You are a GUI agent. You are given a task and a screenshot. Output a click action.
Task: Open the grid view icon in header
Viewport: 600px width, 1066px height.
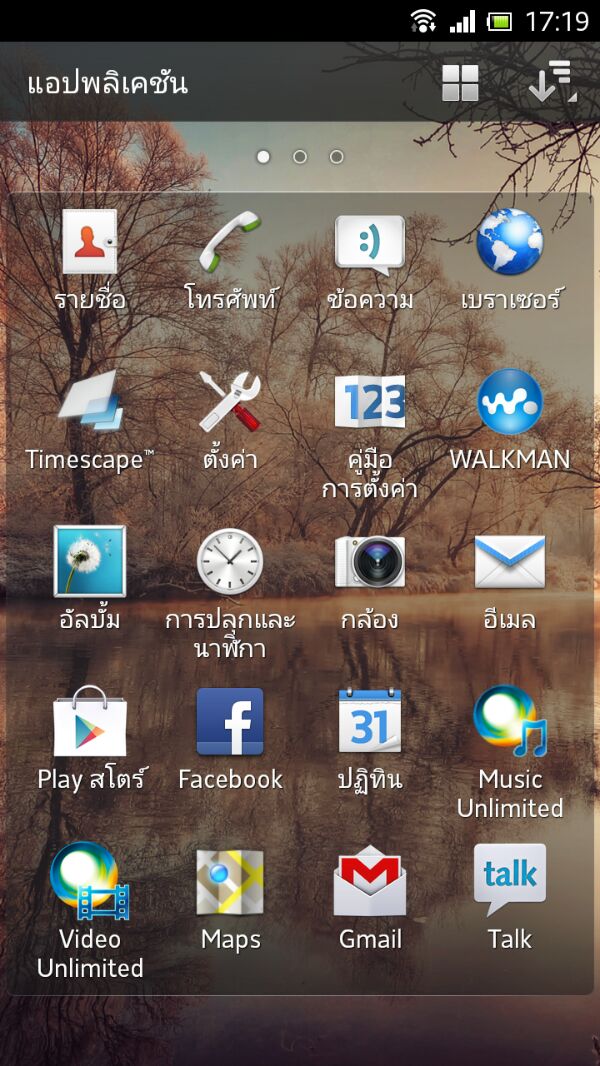point(460,83)
